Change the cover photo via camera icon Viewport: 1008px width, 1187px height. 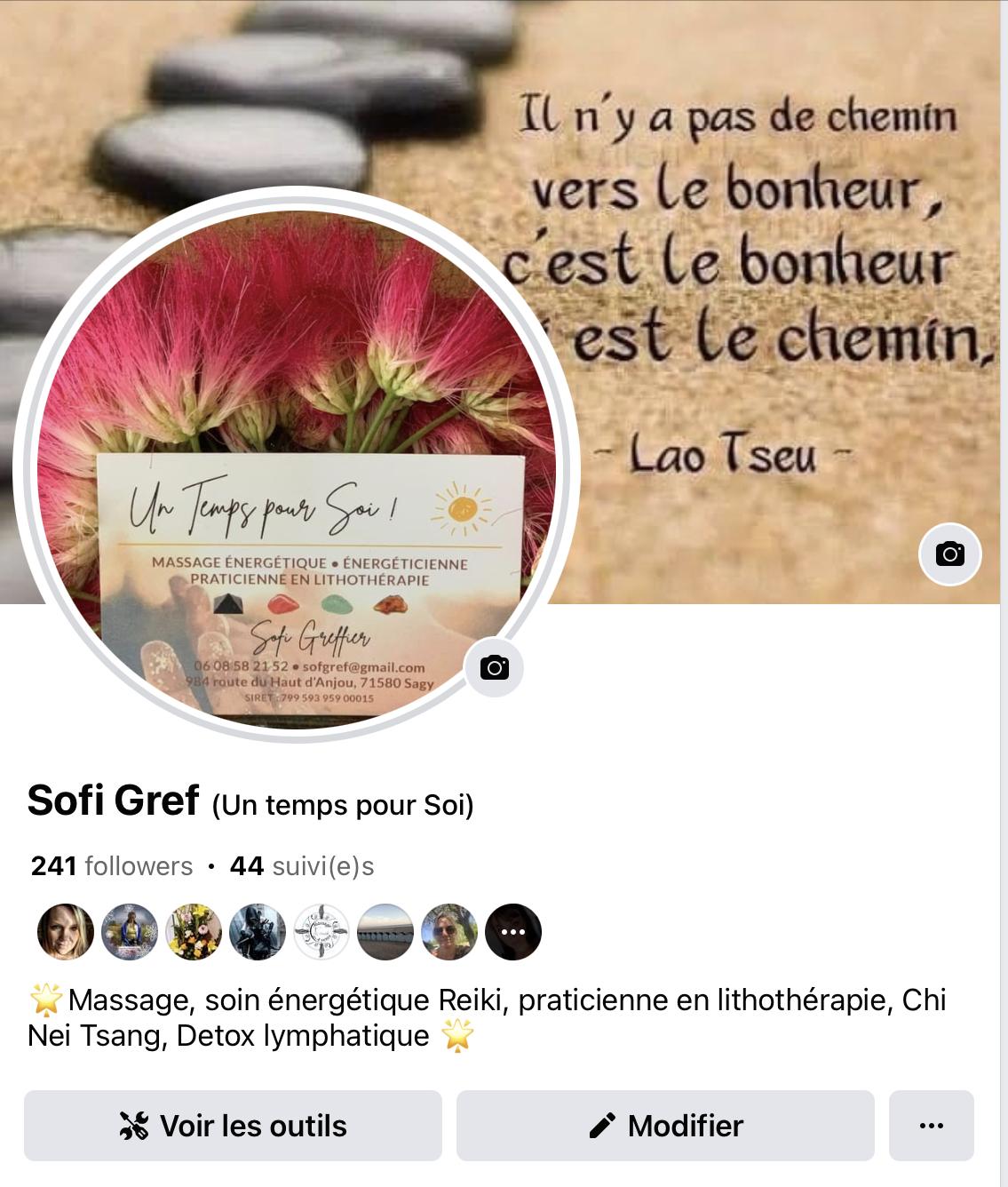pos(949,554)
